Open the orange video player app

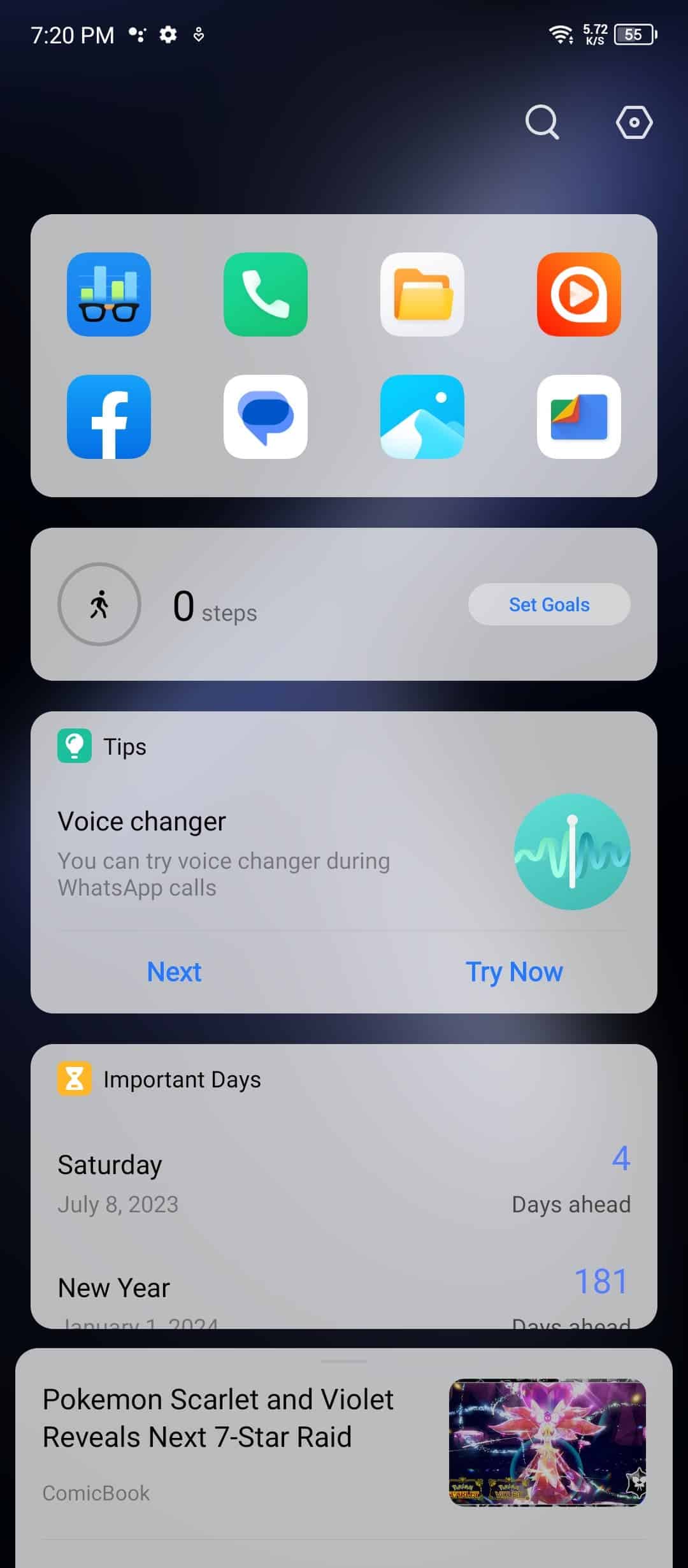pos(579,294)
